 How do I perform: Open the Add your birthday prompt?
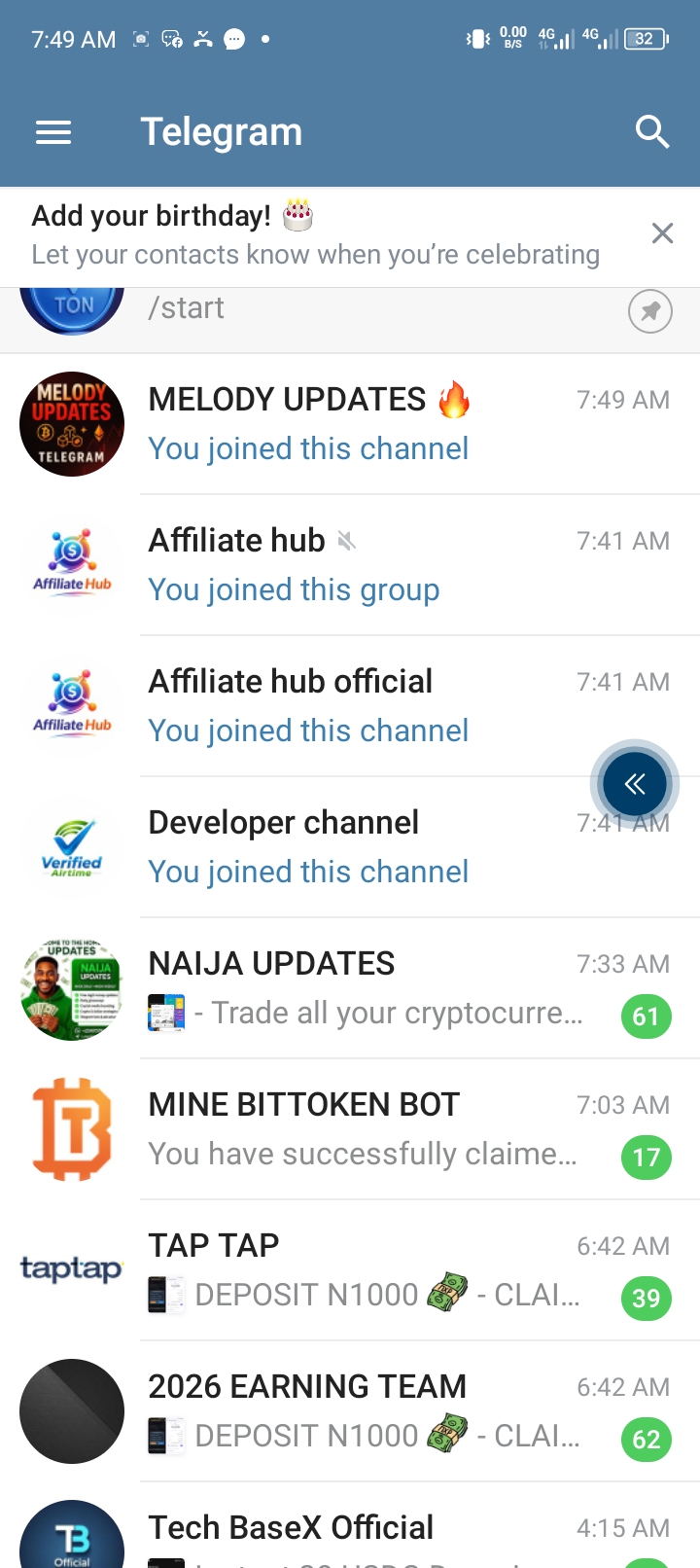(x=315, y=235)
